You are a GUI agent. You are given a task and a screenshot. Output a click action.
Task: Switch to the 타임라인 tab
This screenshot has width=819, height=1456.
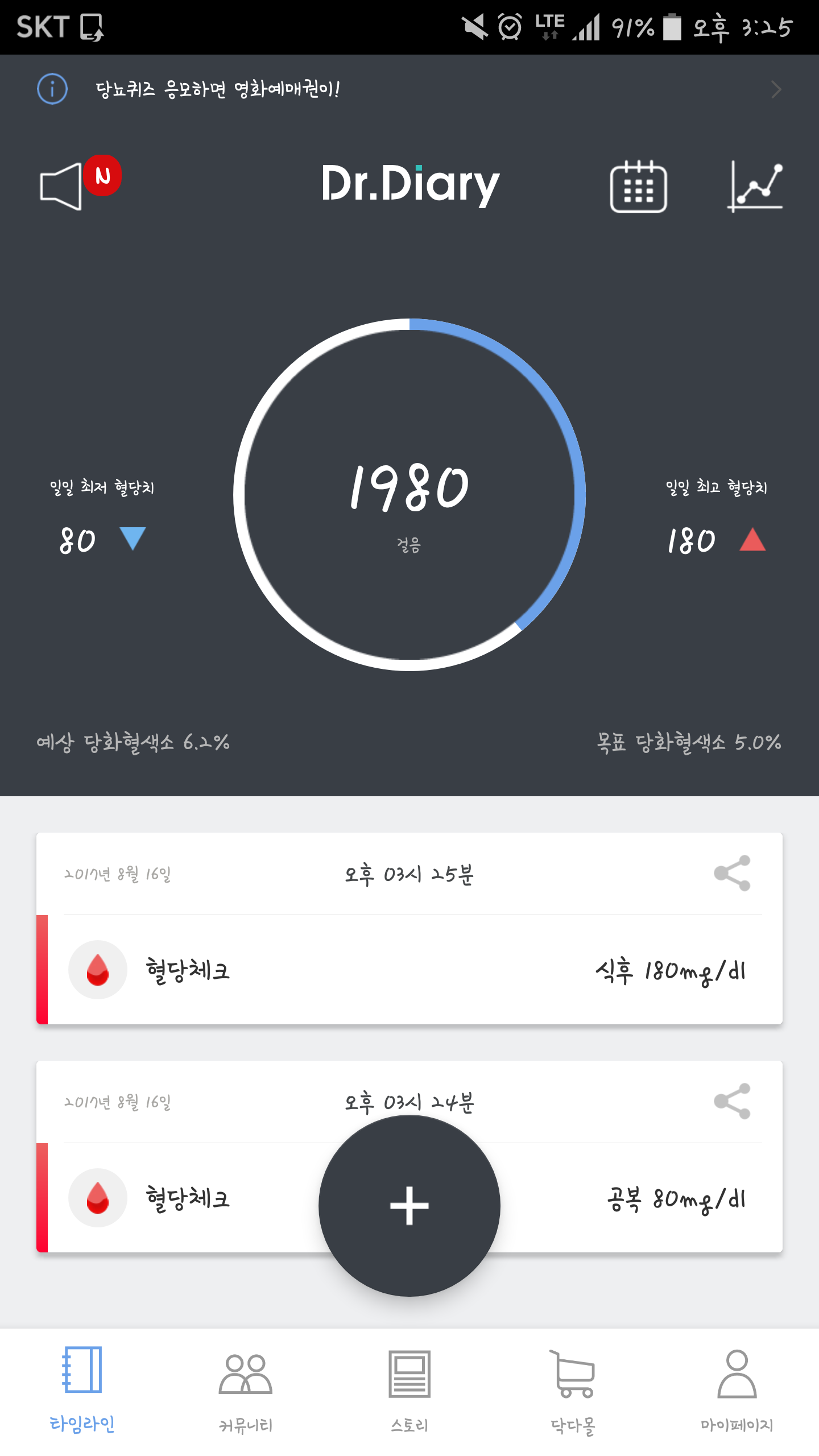82,1392
